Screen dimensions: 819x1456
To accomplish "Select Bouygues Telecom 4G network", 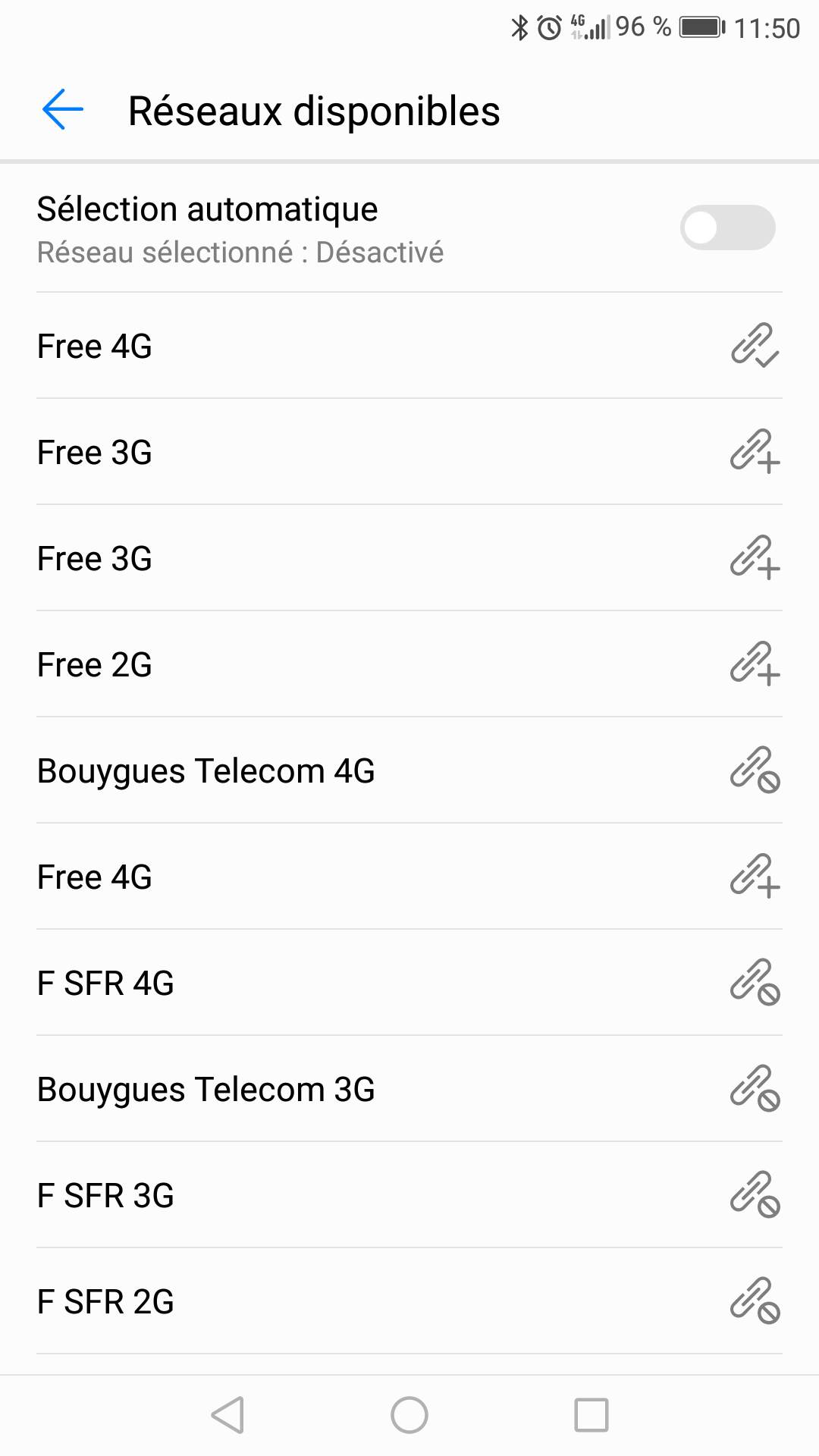I will pyautogui.click(x=409, y=770).
